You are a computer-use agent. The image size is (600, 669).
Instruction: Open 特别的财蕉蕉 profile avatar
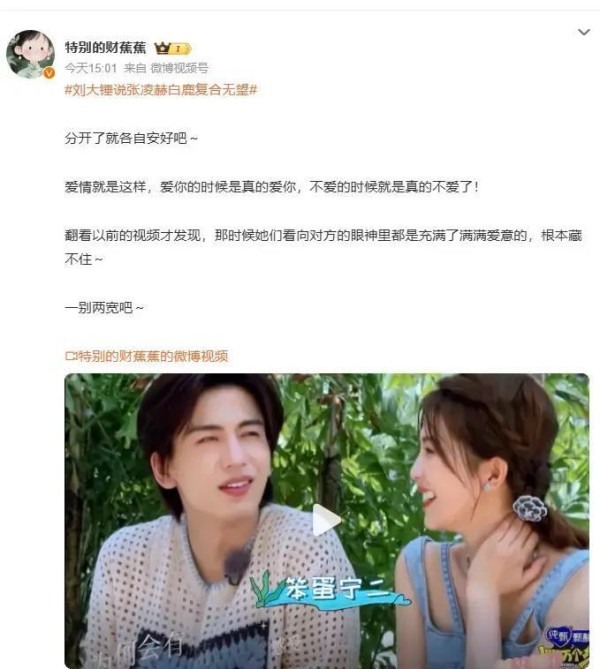(30, 53)
